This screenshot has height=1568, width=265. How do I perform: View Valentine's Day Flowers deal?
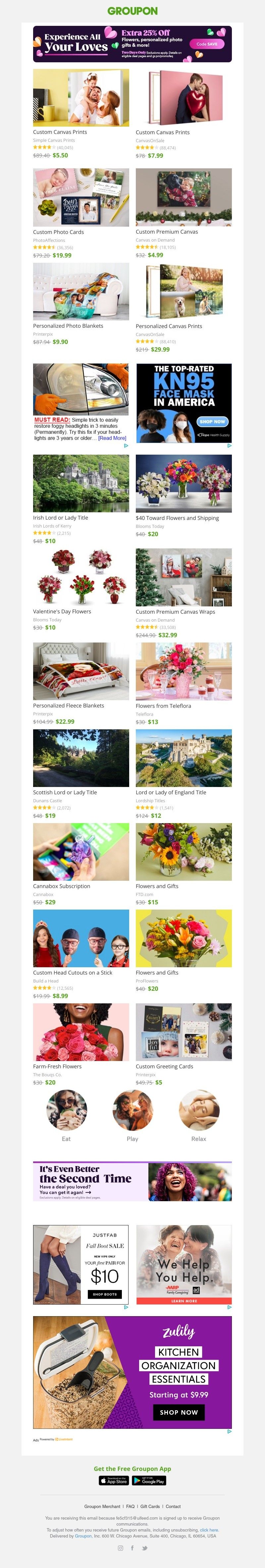(81, 577)
